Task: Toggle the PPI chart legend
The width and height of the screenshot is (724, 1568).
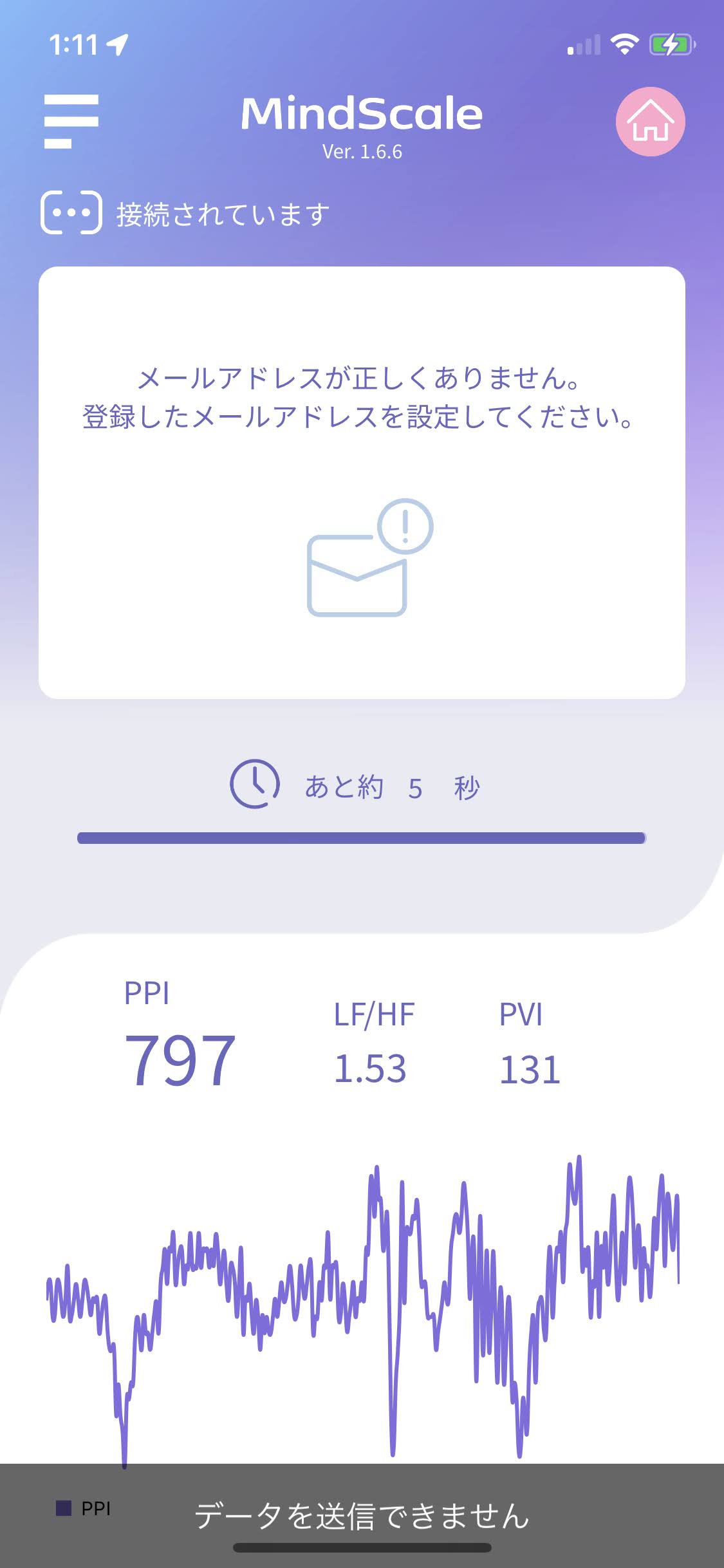Action: pos(84,1508)
